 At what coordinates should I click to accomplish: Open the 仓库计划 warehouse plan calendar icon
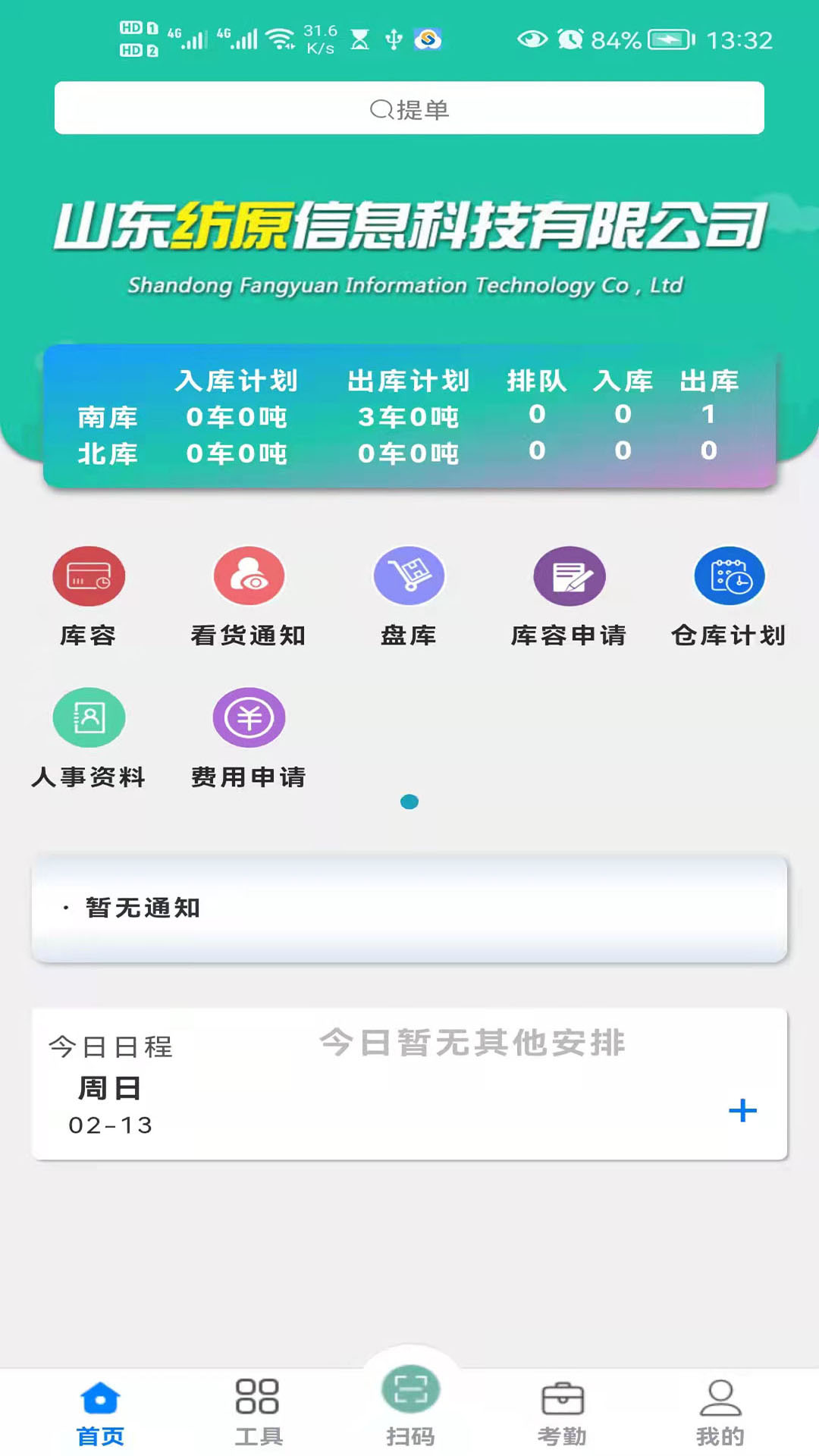730,576
